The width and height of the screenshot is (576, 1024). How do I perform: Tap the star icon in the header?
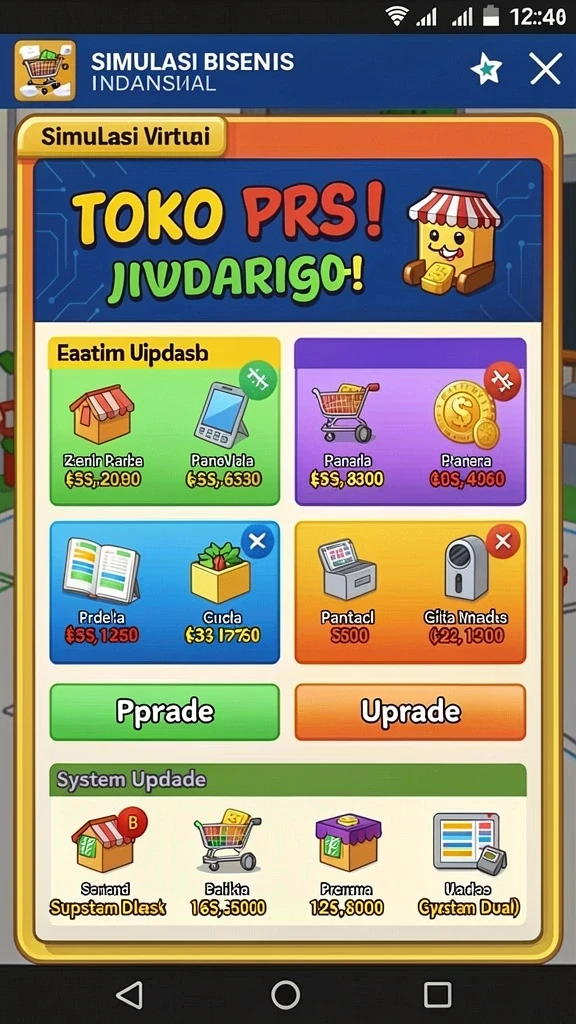coord(487,69)
